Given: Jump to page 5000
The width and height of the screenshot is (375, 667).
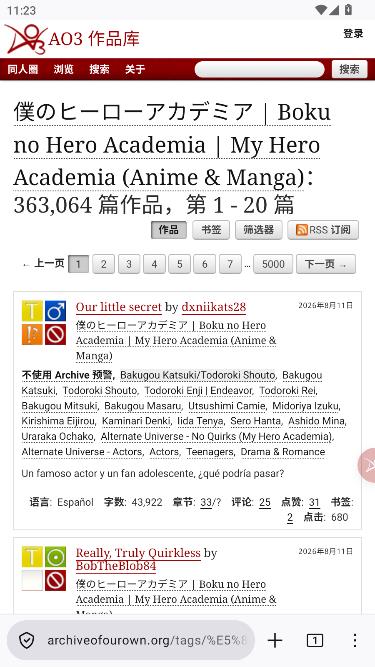Looking at the screenshot, I should pos(273,264).
